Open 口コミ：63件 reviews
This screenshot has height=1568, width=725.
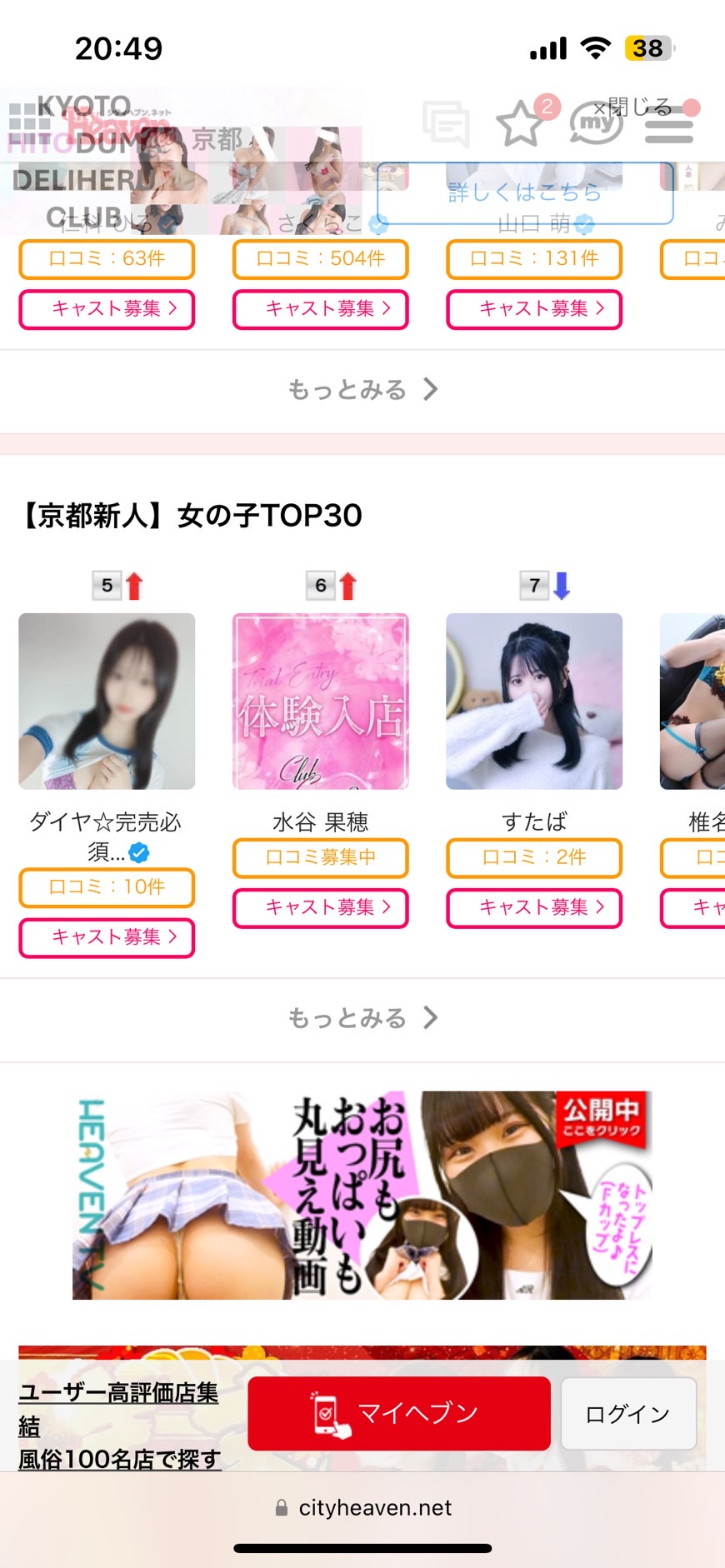107,259
